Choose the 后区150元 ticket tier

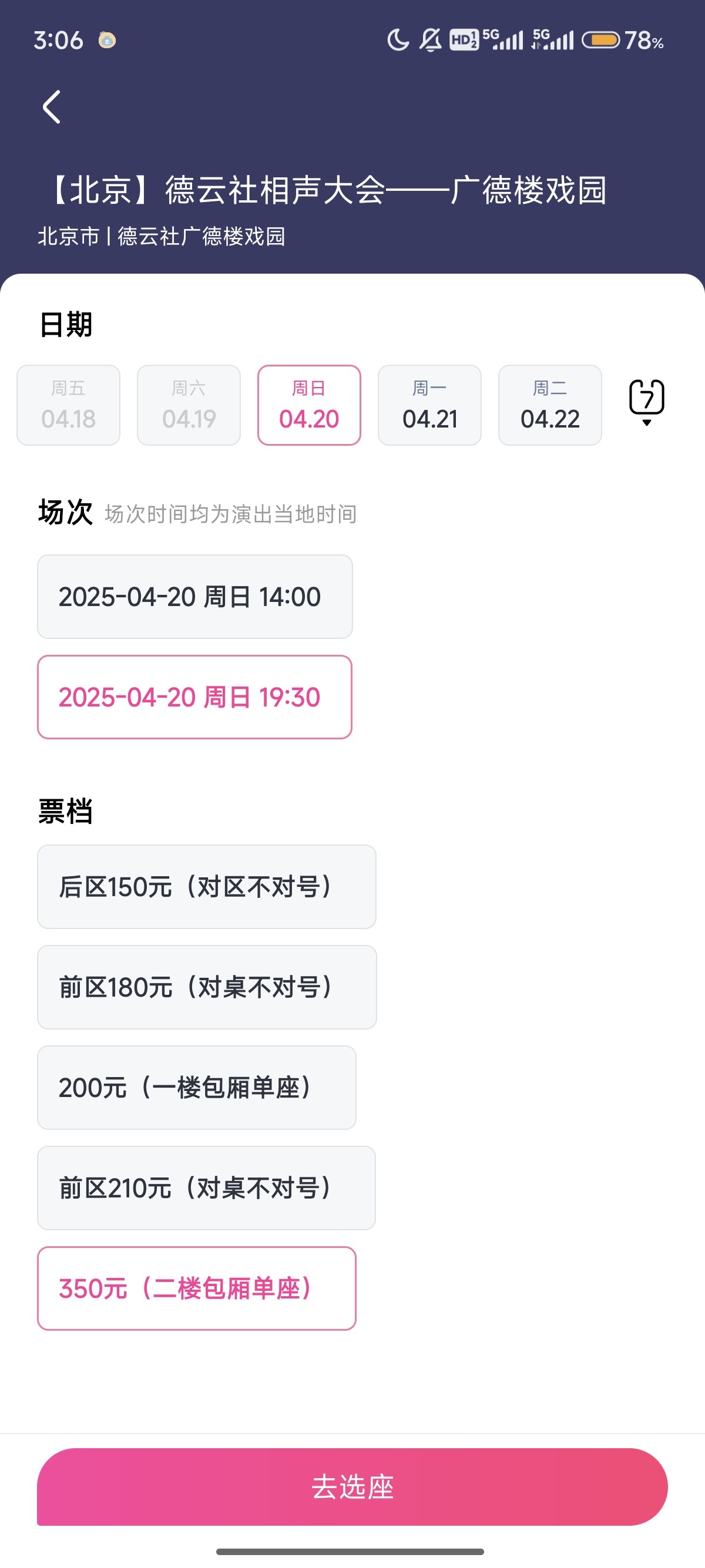(207, 887)
